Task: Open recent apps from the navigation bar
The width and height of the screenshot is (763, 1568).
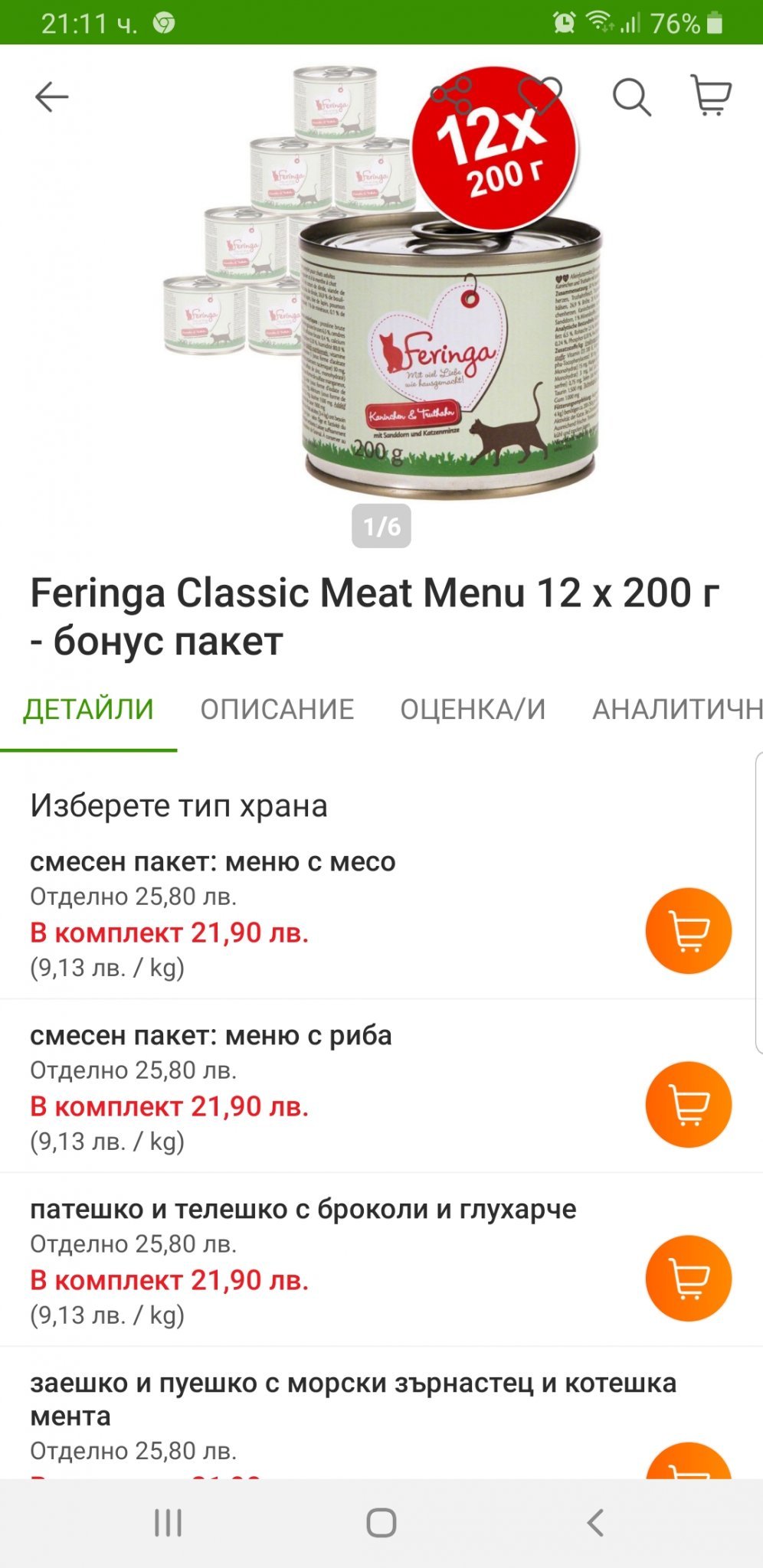Action: click(168, 1523)
